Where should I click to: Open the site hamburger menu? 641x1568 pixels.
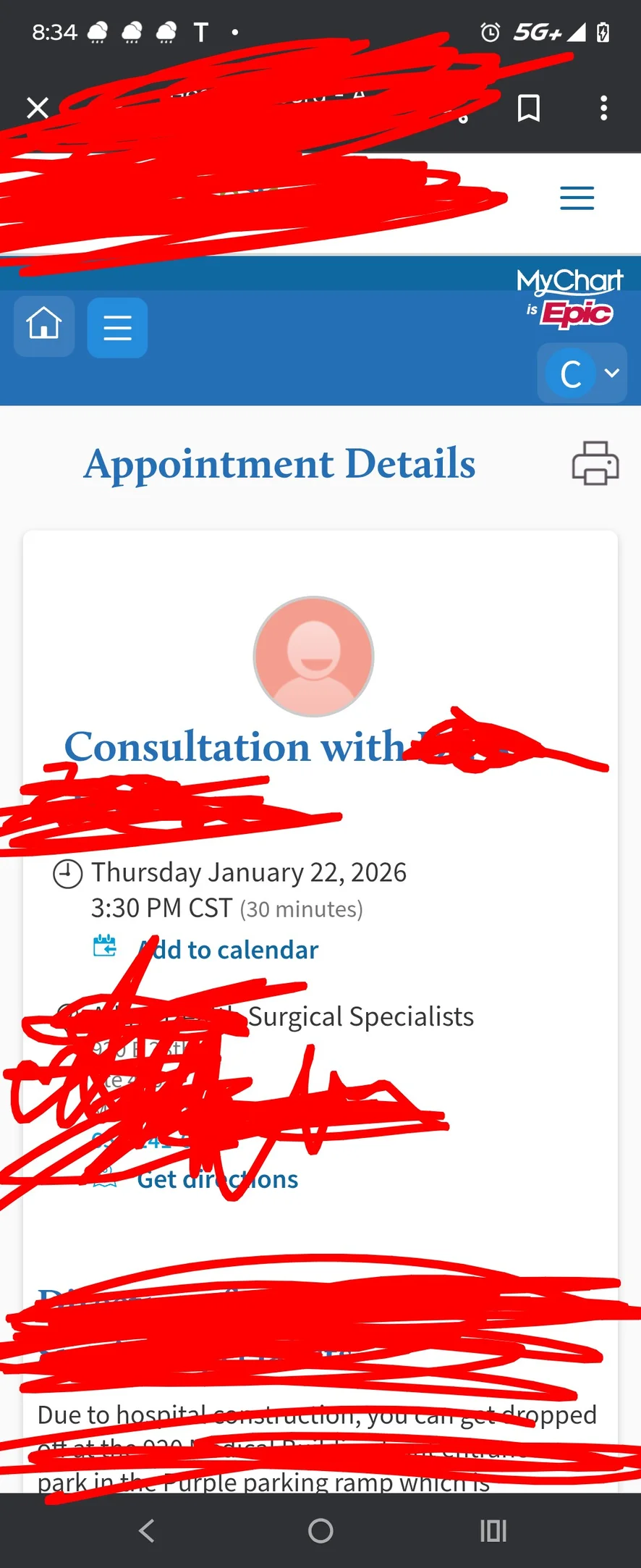point(577,198)
